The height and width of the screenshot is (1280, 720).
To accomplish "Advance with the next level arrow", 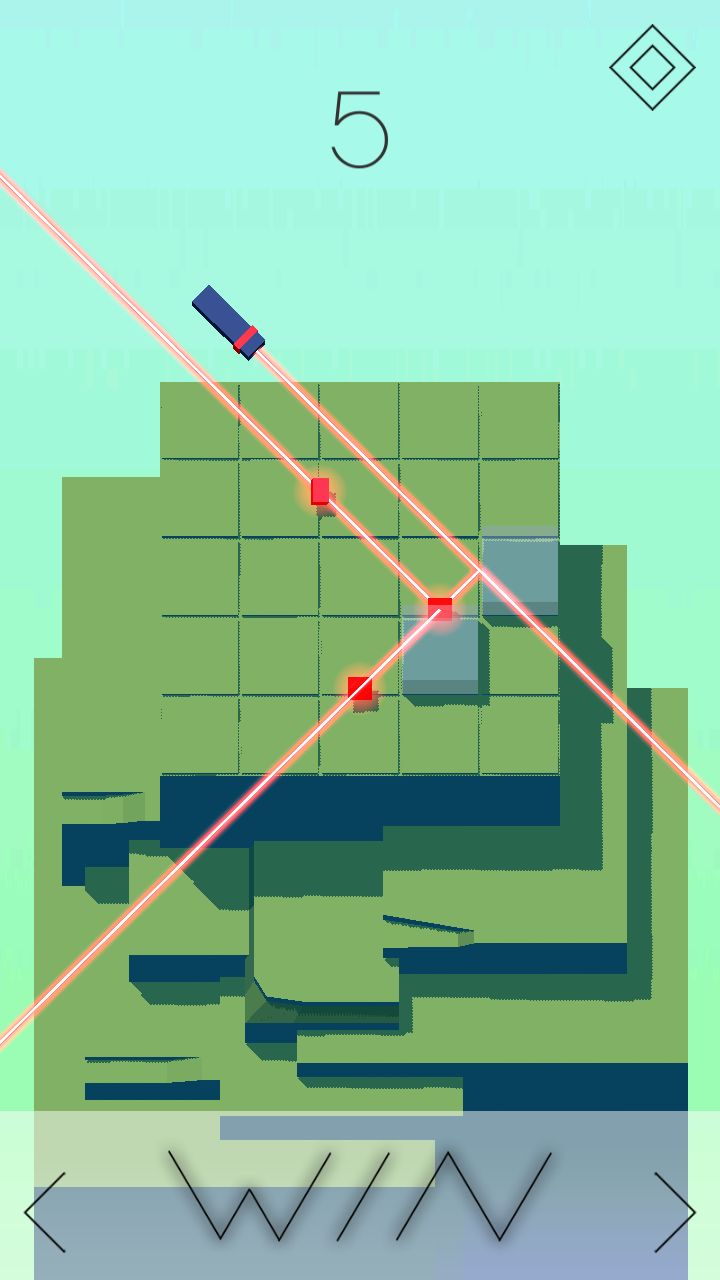I will 674,1212.
